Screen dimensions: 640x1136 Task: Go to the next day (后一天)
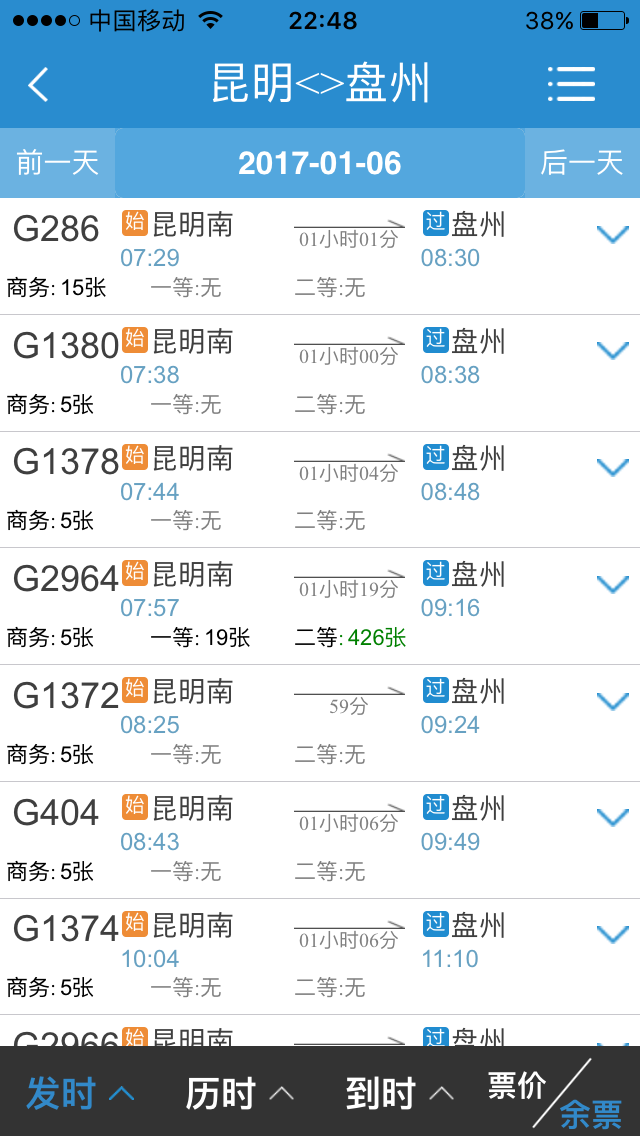click(582, 163)
